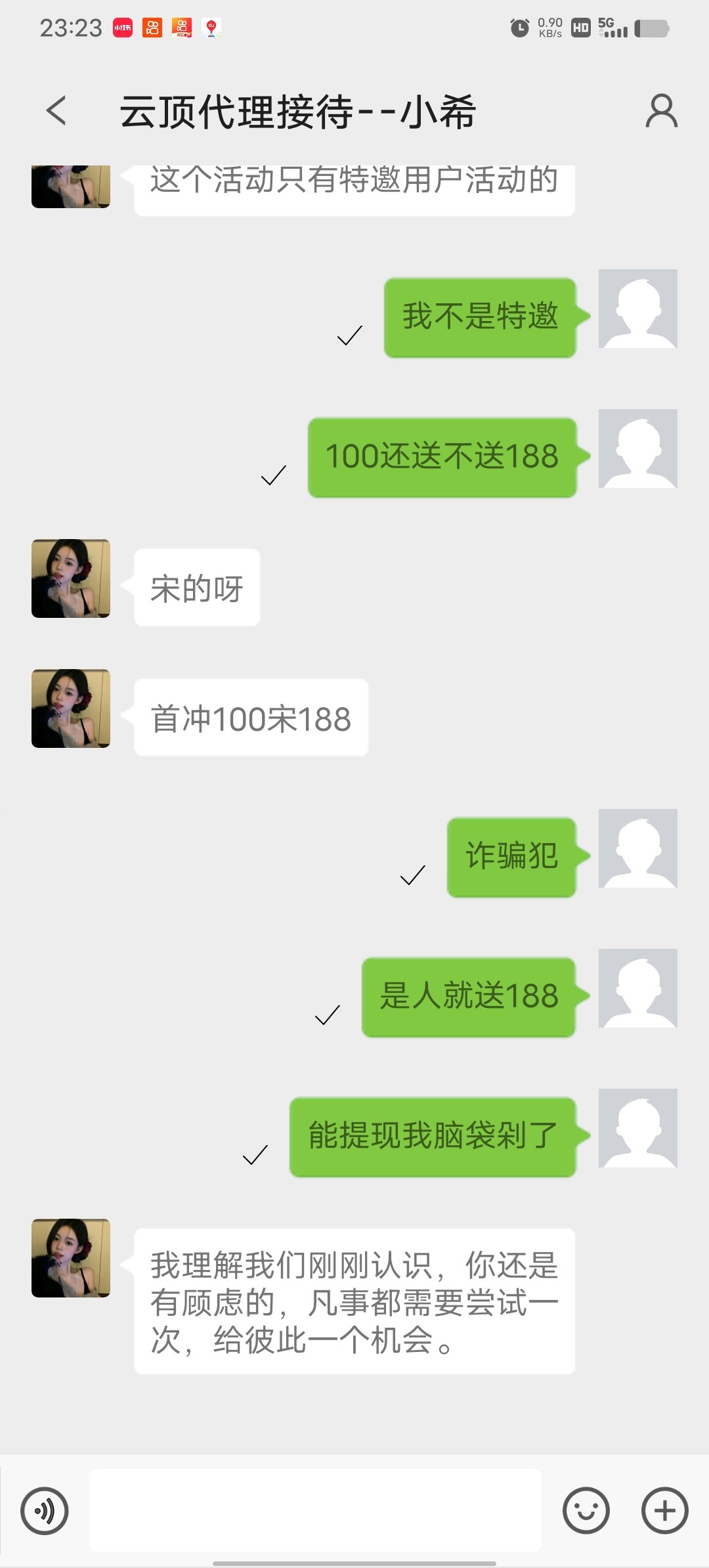Tap the back arrow to leave chat
The height and width of the screenshot is (1568, 709).
click(x=55, y=112)
